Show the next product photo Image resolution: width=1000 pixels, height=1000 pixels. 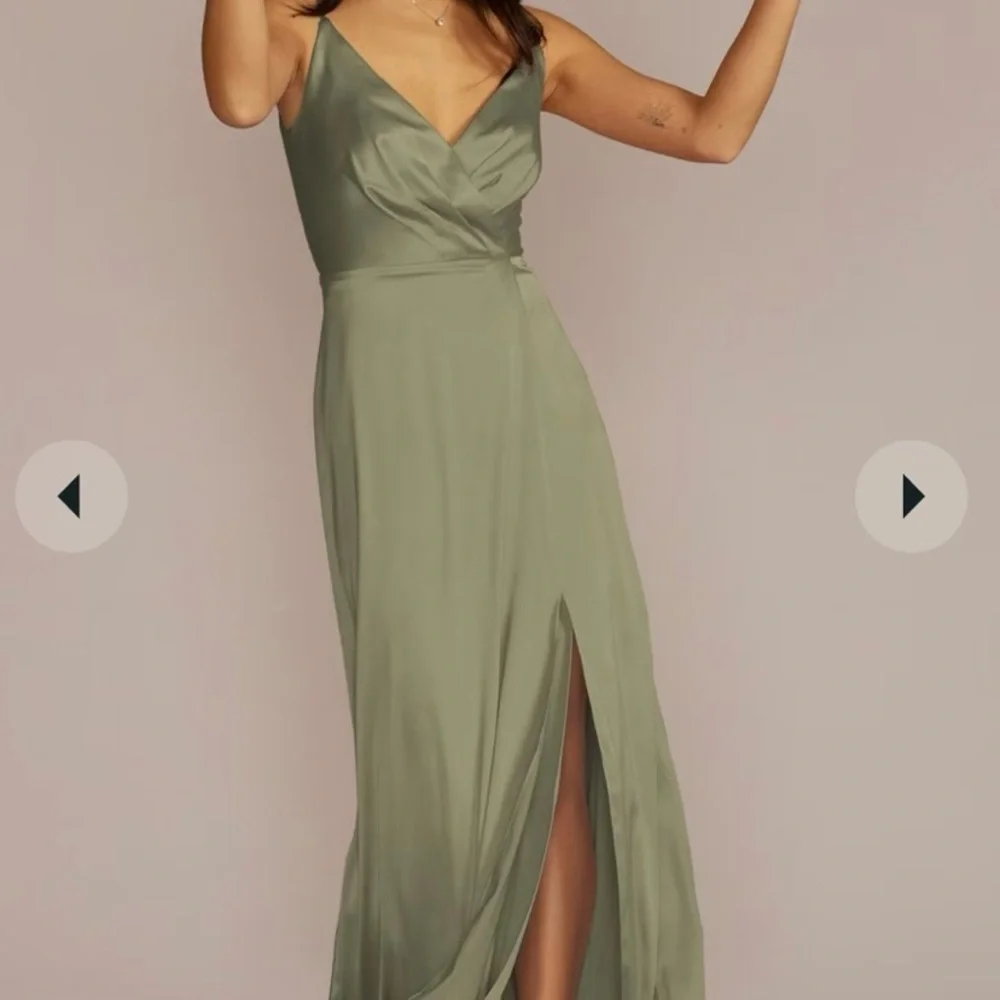click(911, 496)
